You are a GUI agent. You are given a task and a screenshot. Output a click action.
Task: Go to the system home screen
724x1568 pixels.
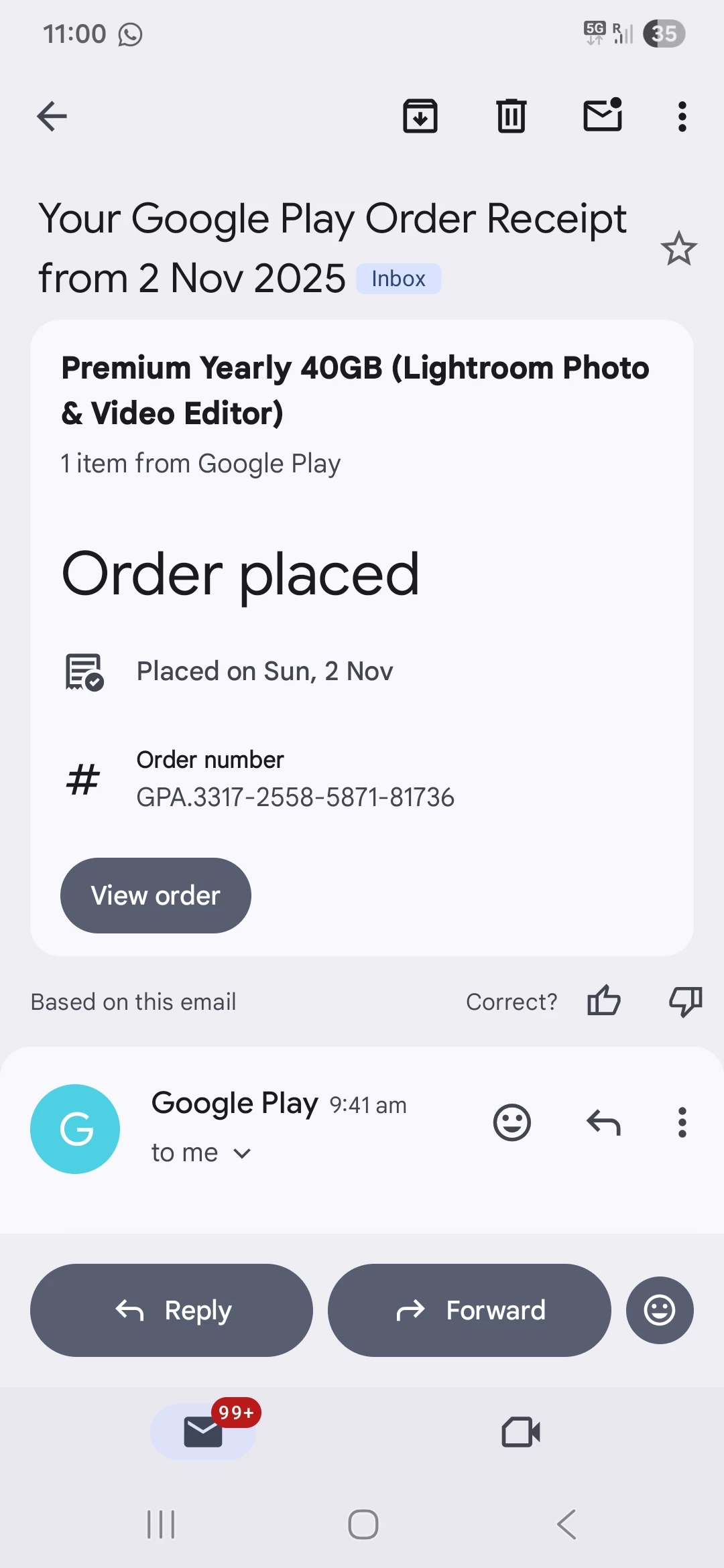pyautogui.click(x=363, y=1524)
